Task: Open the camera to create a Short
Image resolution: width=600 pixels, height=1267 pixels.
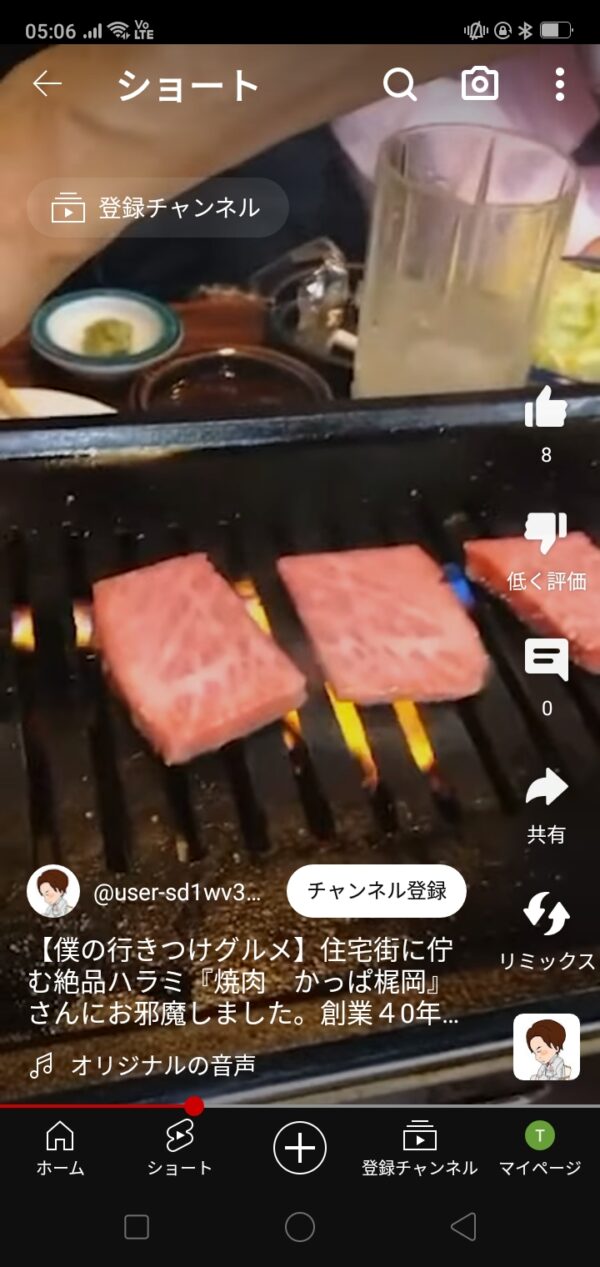Action: click(480, 85)
